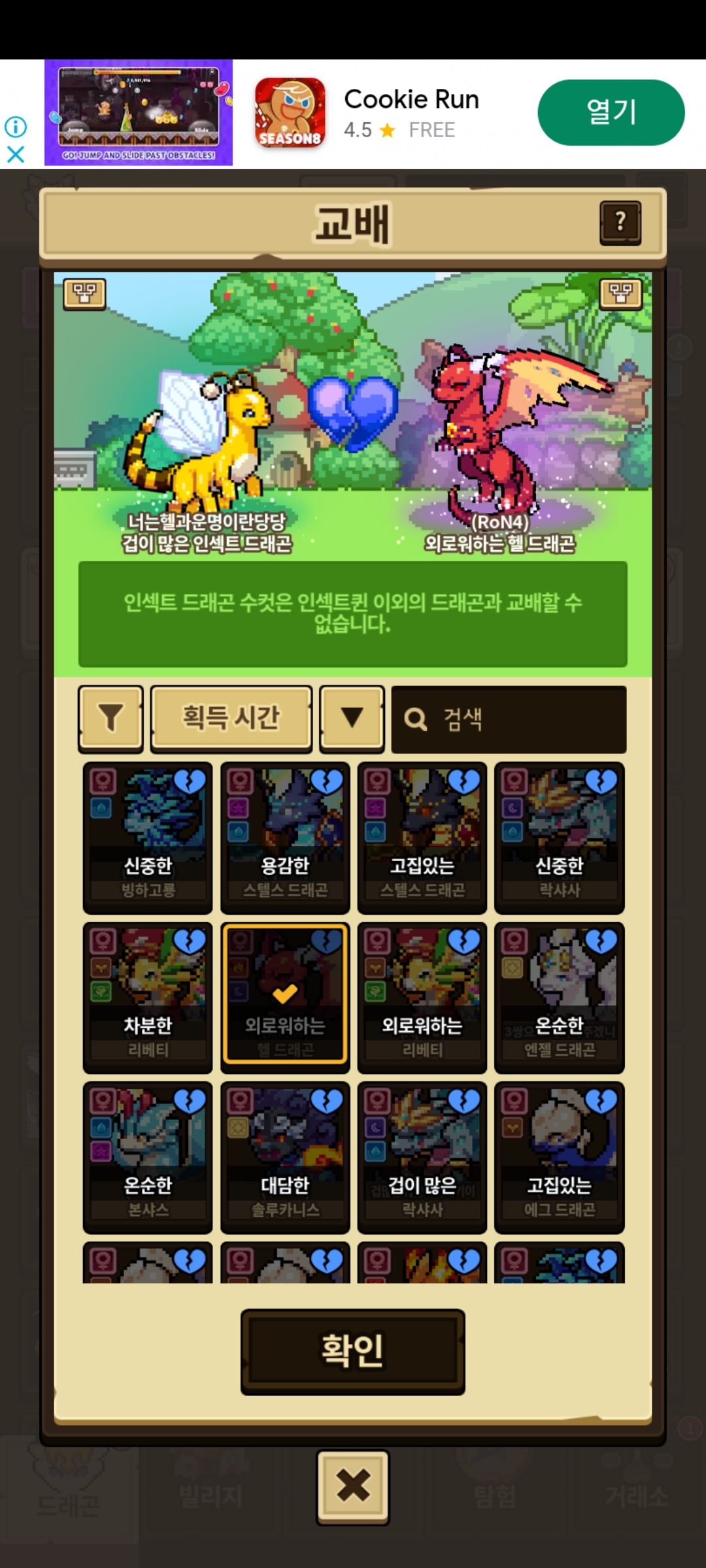Pick the 온순한 본샤스 dragon card
This screenshot has height=1568, width=706.
coord(148,1157)
